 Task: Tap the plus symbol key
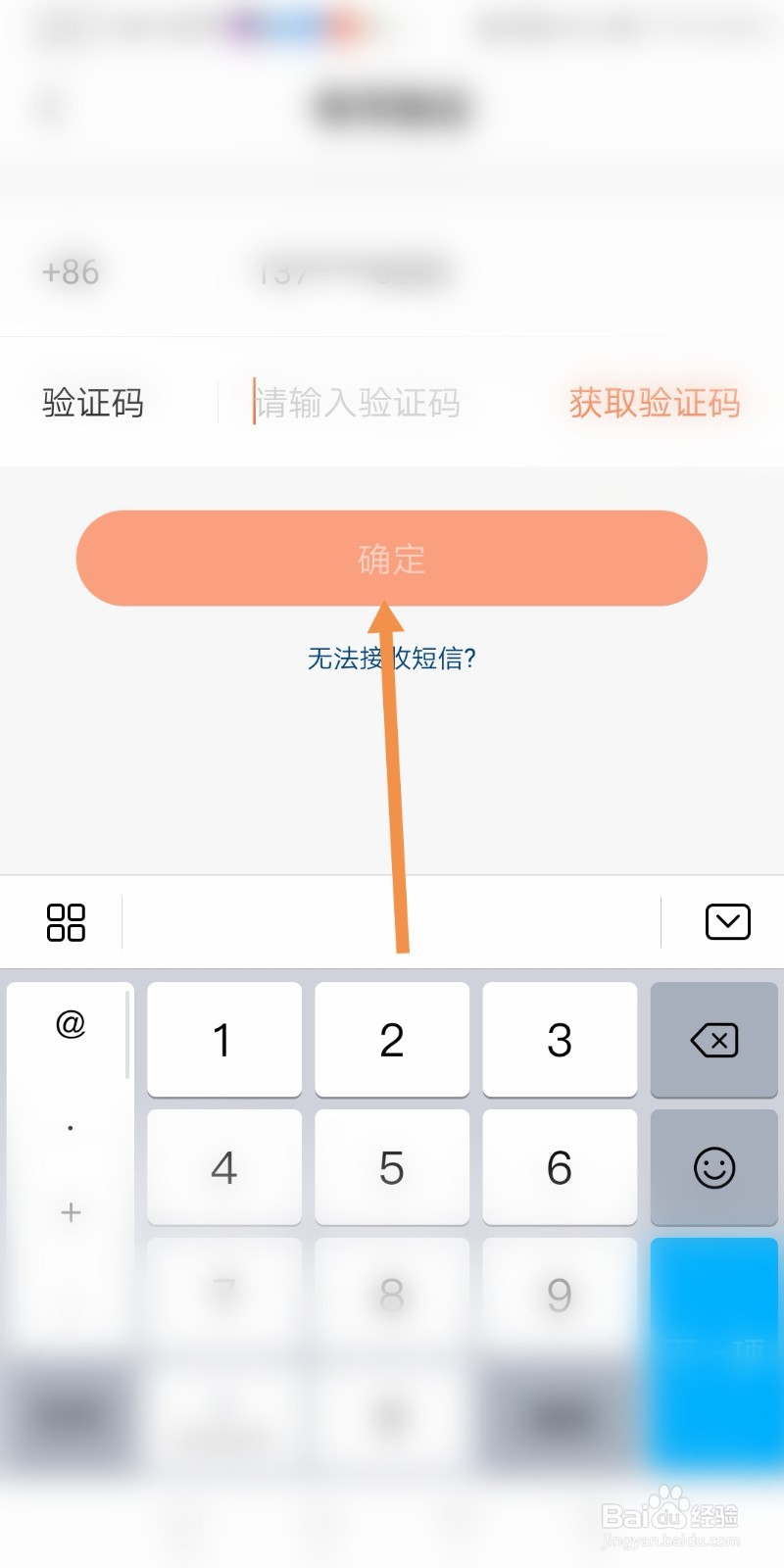[x=70, y=1212]
